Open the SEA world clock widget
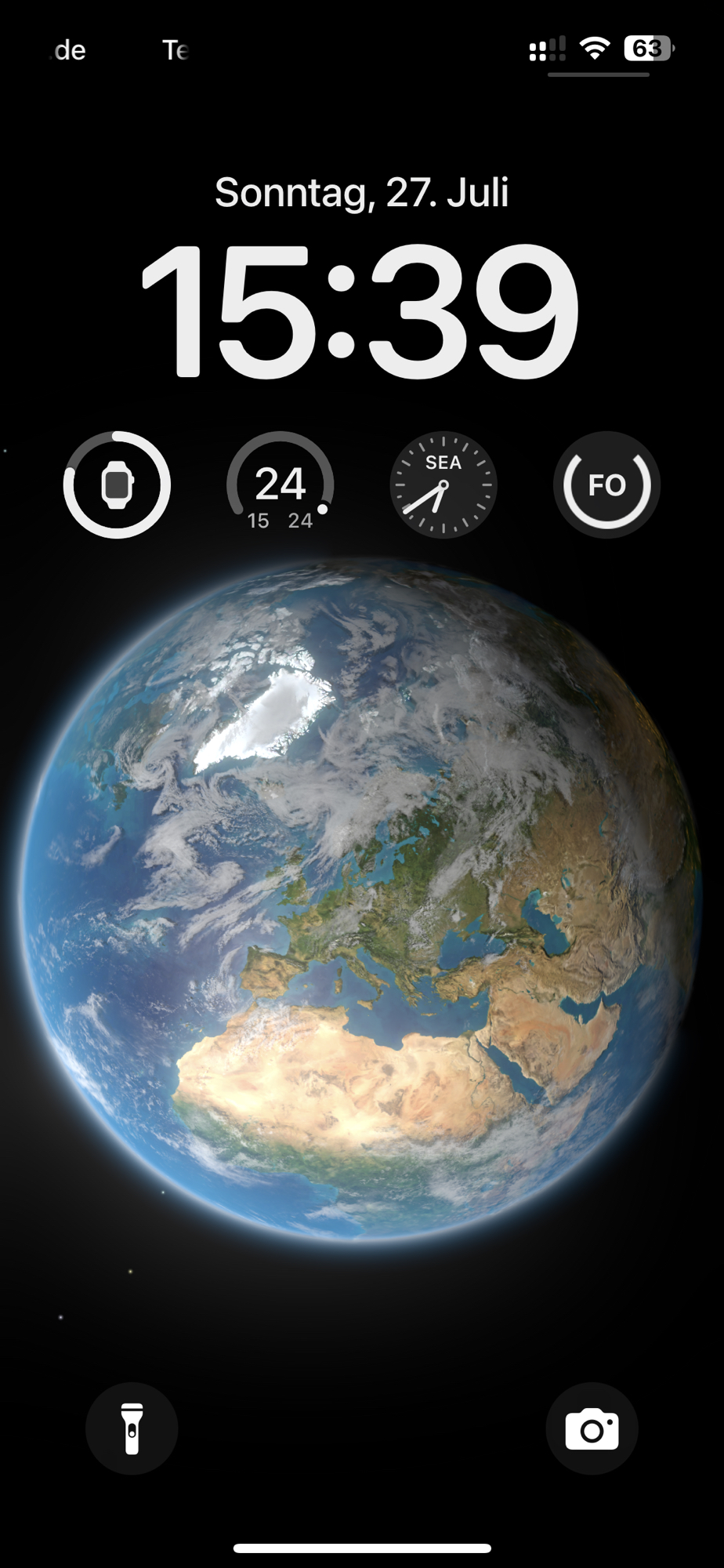The width and height of the screenshot is (724, 1568). point(443,485)
